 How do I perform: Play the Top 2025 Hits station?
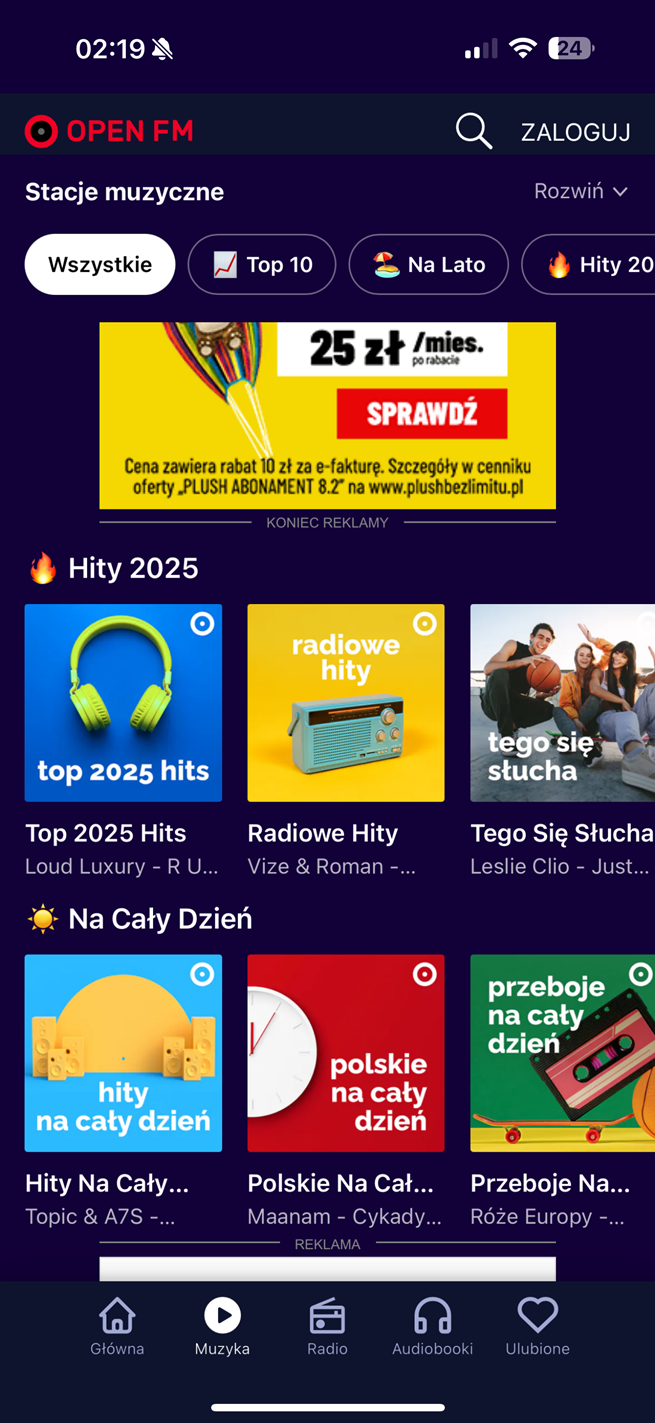(123, 703)
